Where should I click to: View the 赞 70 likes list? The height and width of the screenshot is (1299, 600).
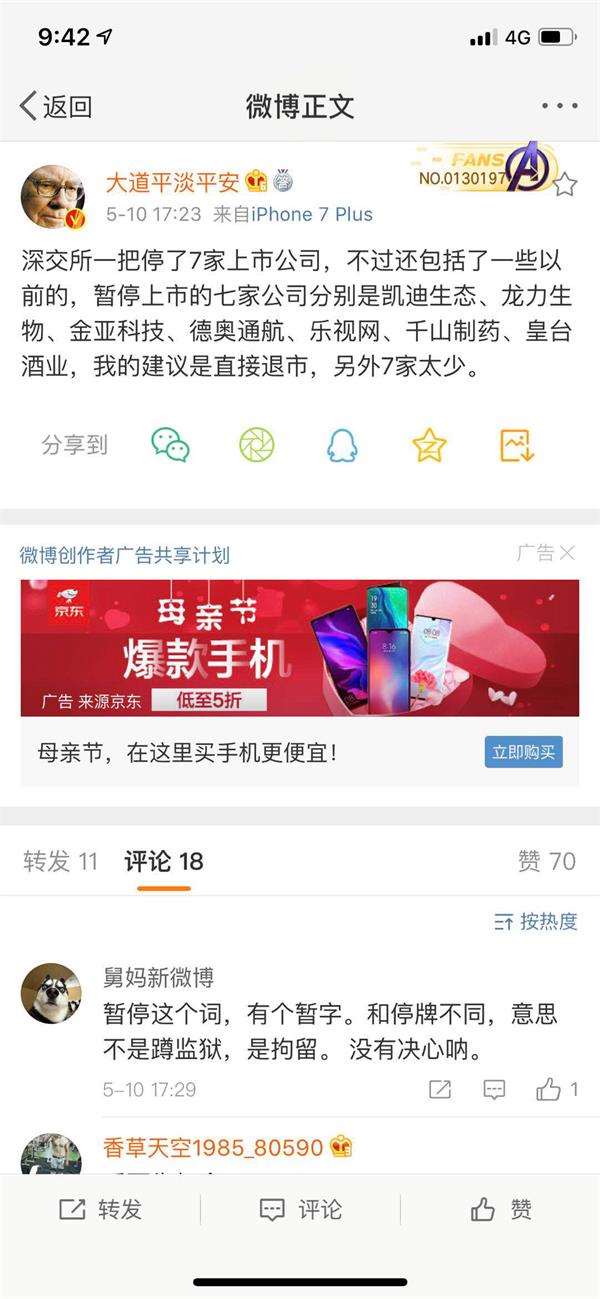pyautogui.click(x=546, y=861)
